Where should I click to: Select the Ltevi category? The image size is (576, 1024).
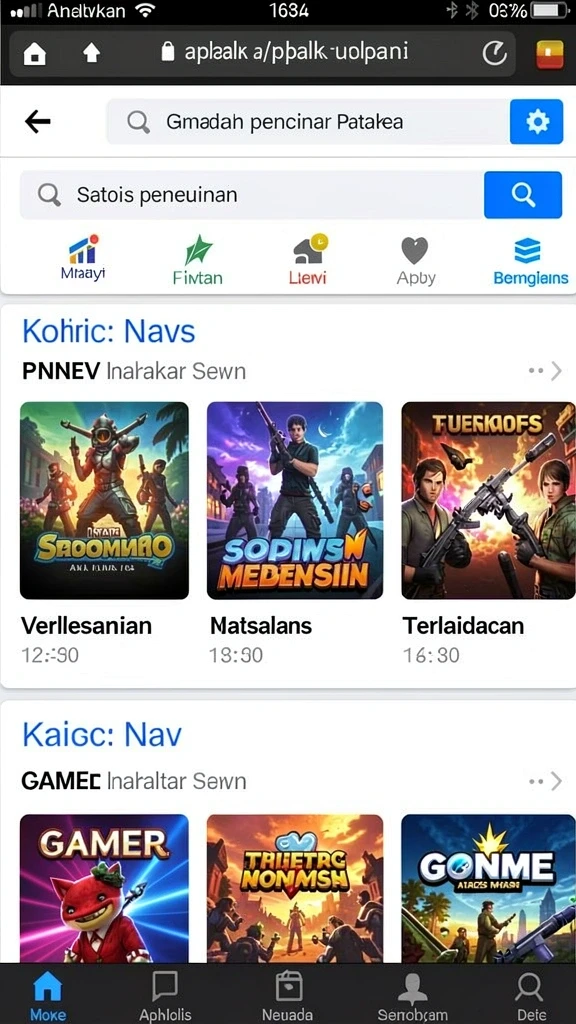tap(308, 261)
